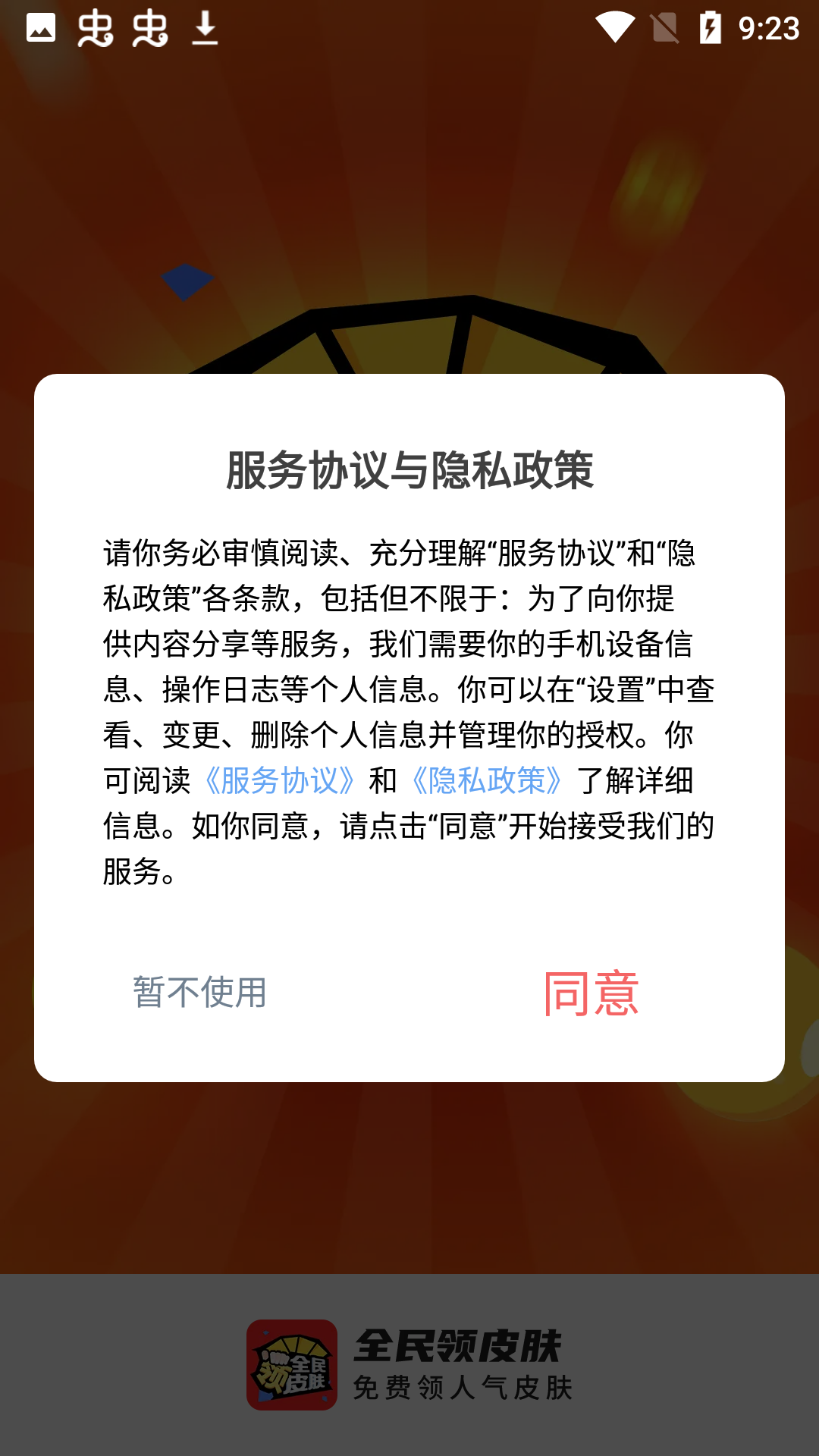
Task: Decline by tapping 暂不使用
Action: pos(200,993)
